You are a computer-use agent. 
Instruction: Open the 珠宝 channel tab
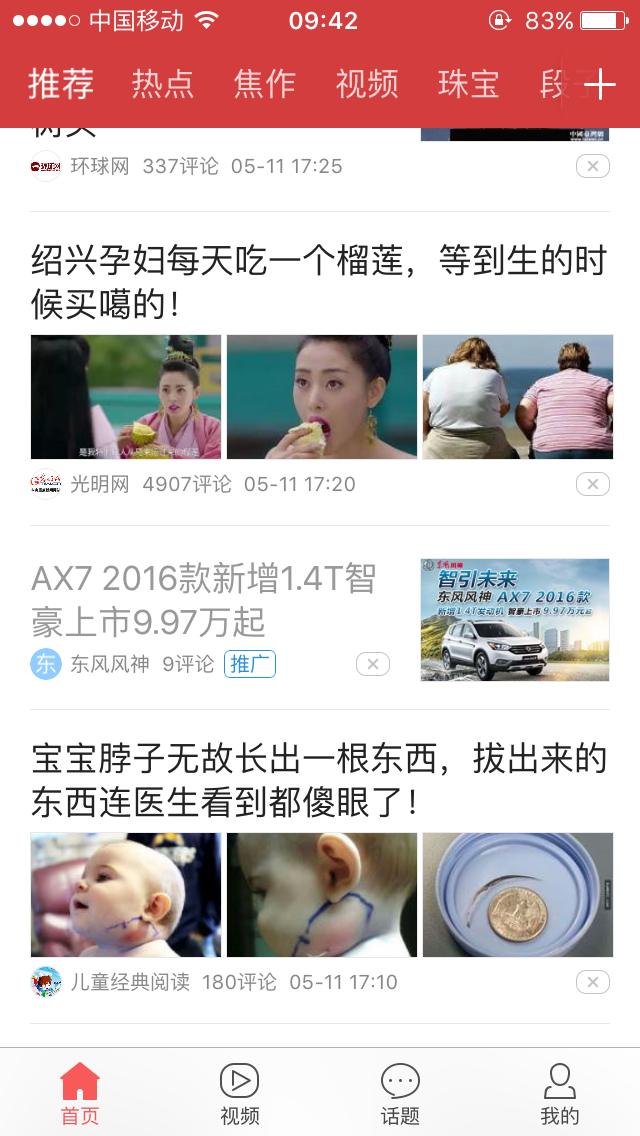(468, 85)
